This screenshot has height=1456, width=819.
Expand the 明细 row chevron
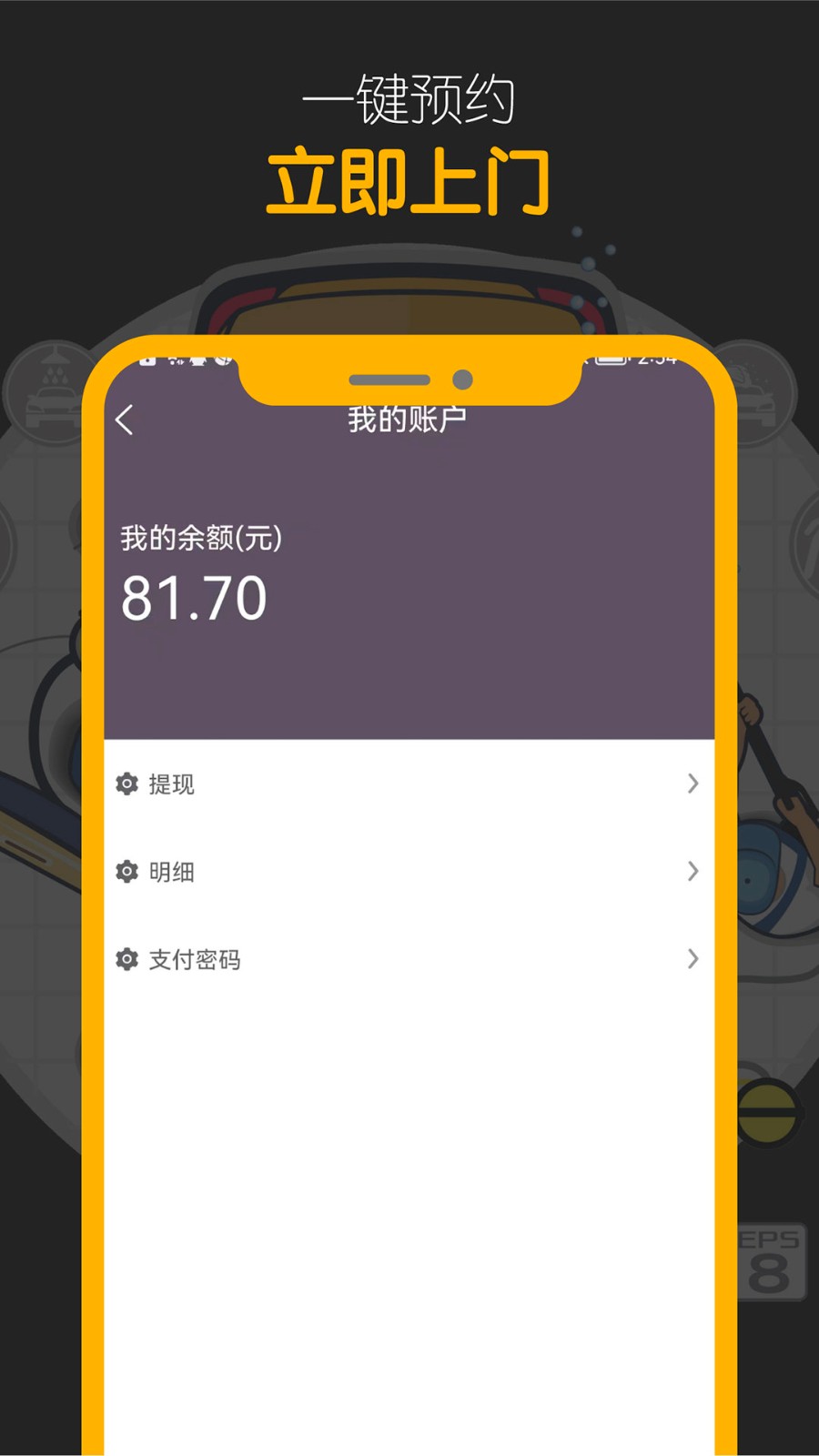[x=693, y=871]
